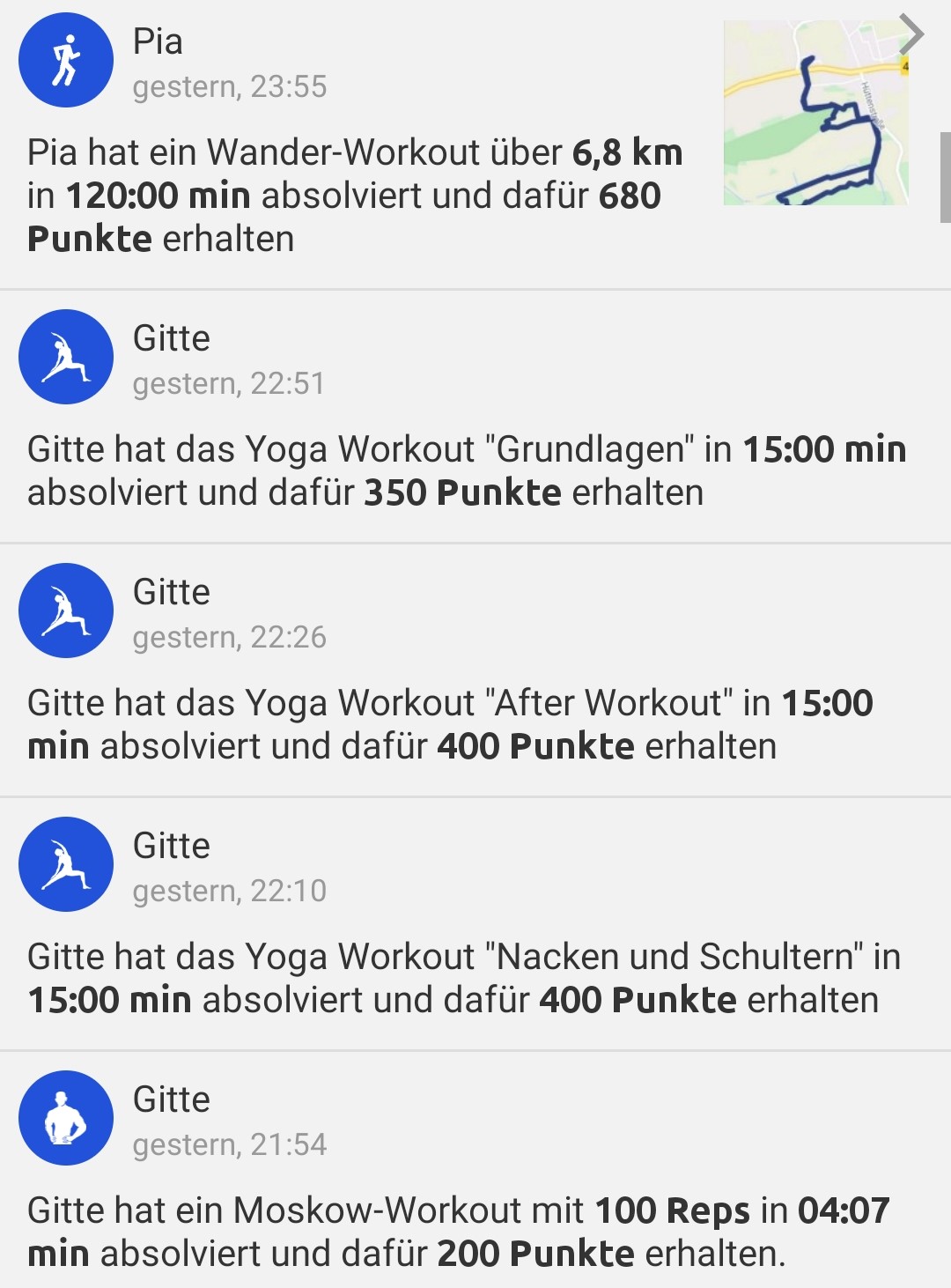Screen dimensions: 951x1288
Task: Open the yoga icon on Gitte's Grundlagen workout
Action: click(65, 356)
